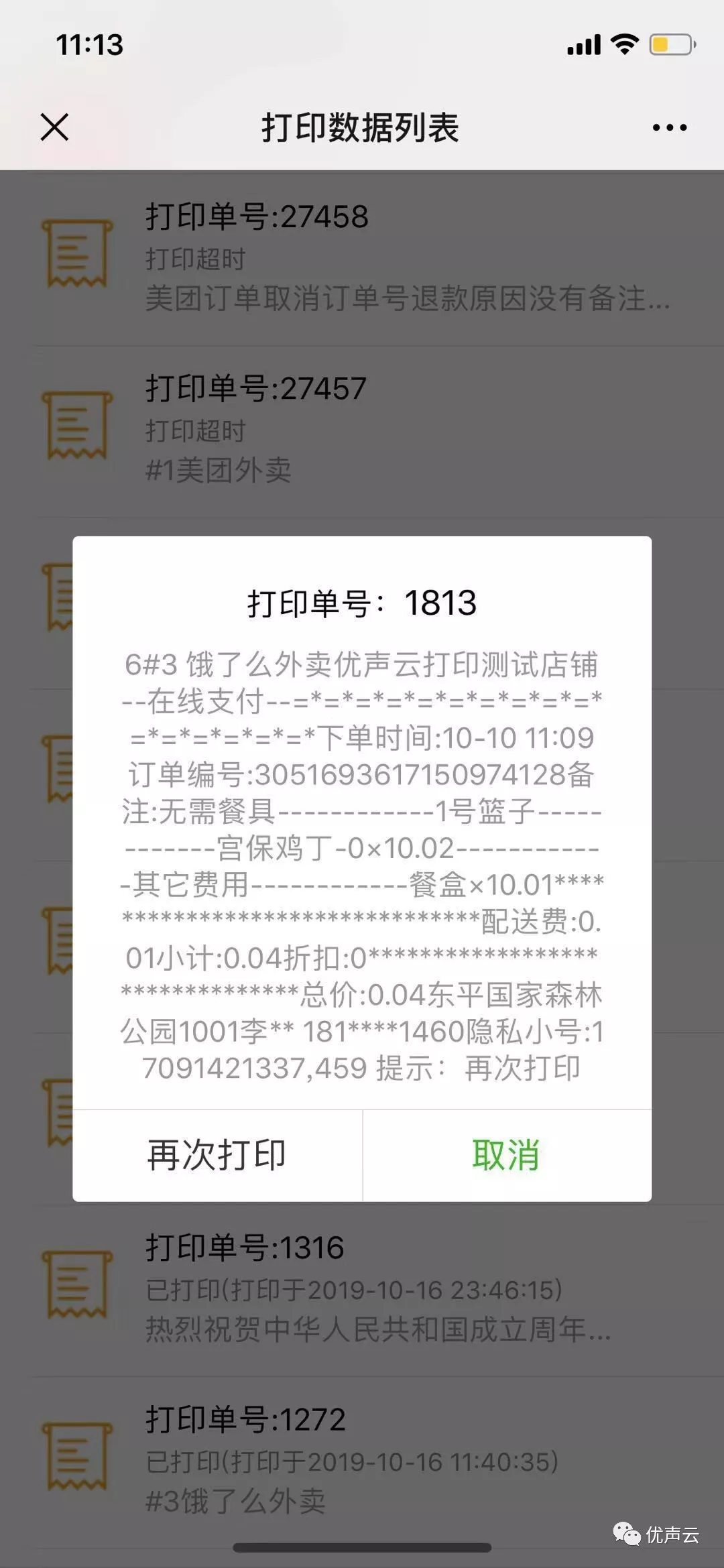Close the 打印数据列表 page
The width and height of the screenshot is (724, 1568).
tap(54, 127)
